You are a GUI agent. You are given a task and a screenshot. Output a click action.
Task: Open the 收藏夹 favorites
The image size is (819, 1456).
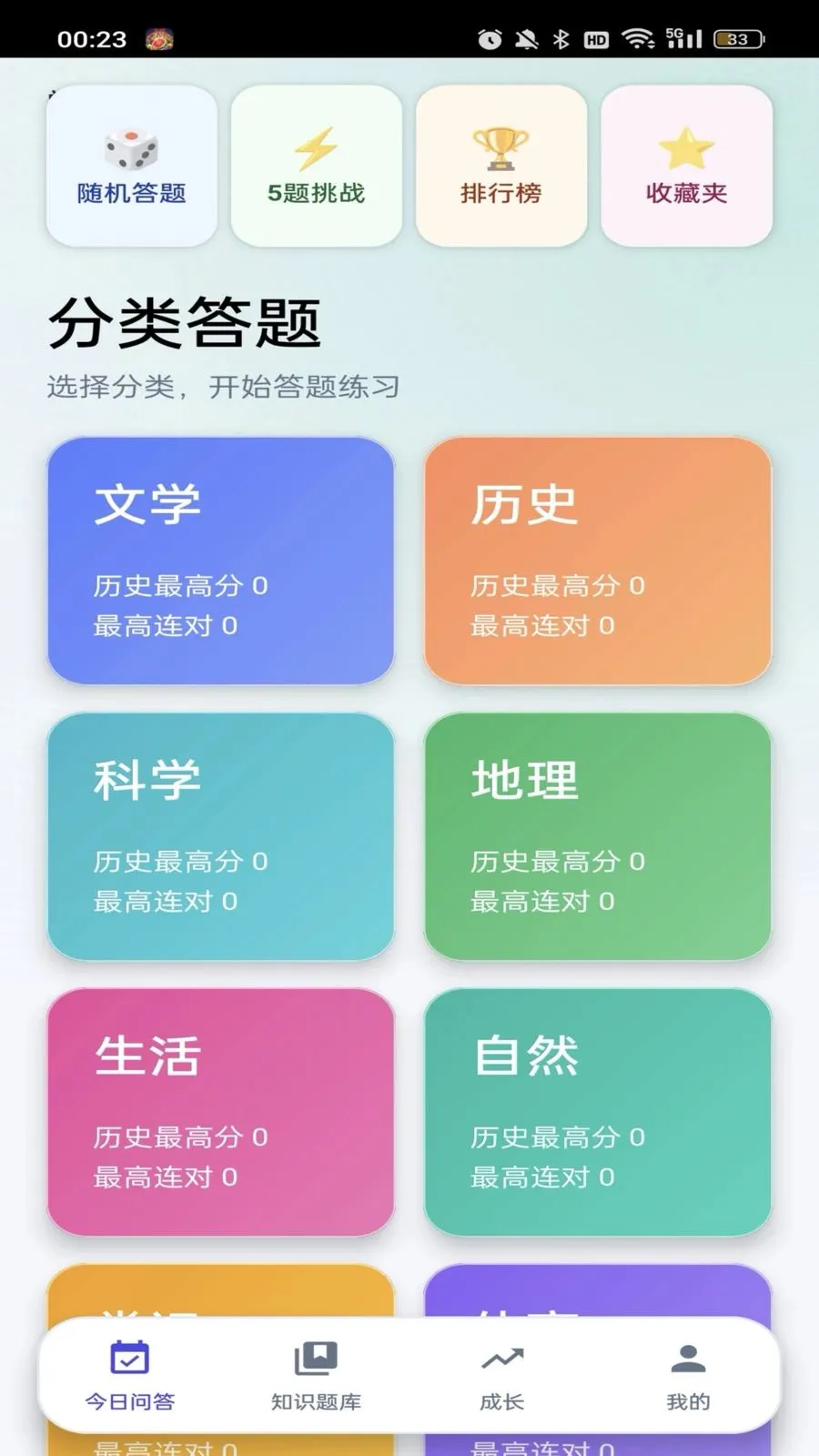687,166
